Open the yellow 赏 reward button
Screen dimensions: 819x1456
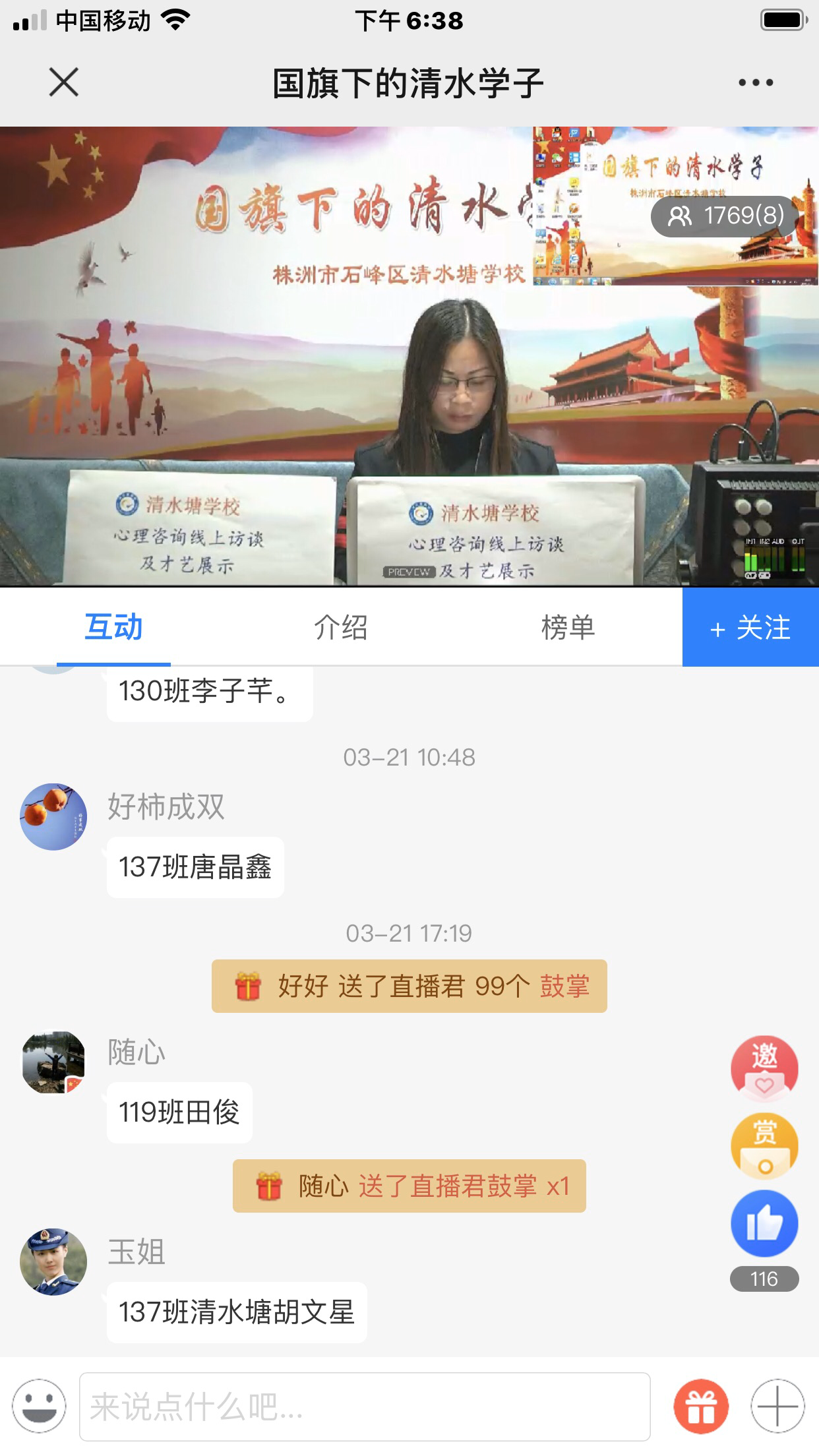(x=764, y=1146)
